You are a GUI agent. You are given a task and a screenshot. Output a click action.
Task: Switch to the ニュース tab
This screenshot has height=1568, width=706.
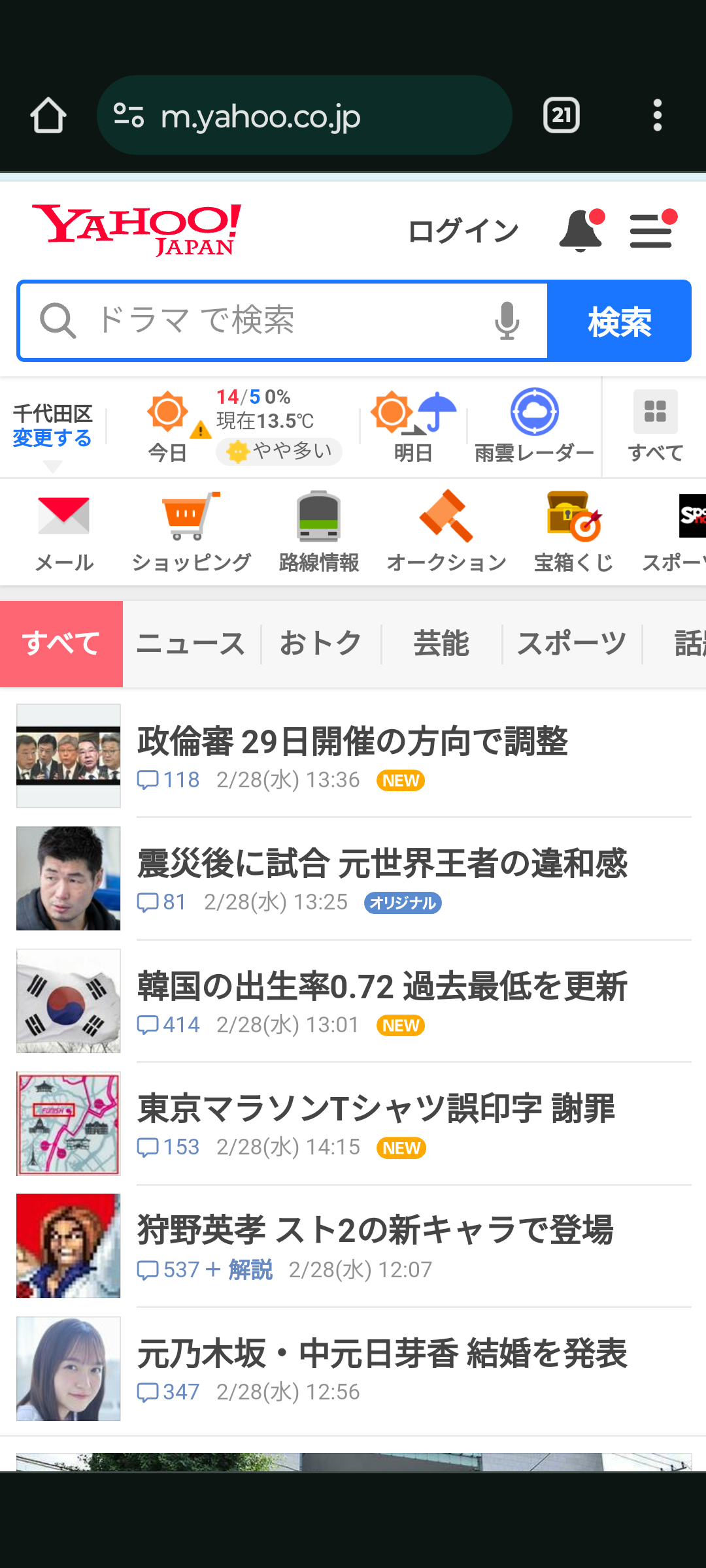coord(191,644)
